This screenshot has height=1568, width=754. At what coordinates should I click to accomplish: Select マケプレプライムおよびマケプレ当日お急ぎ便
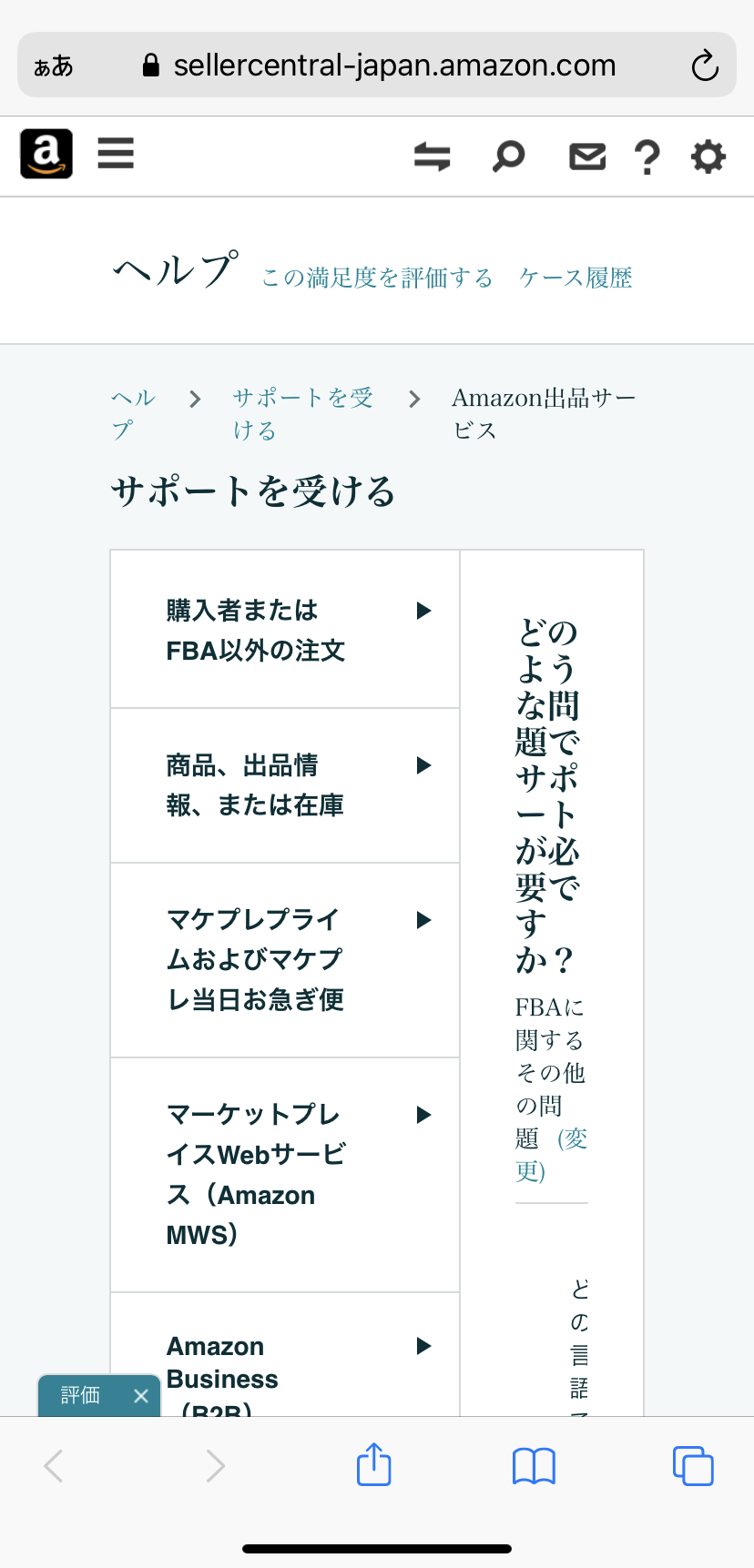(284, 960)
